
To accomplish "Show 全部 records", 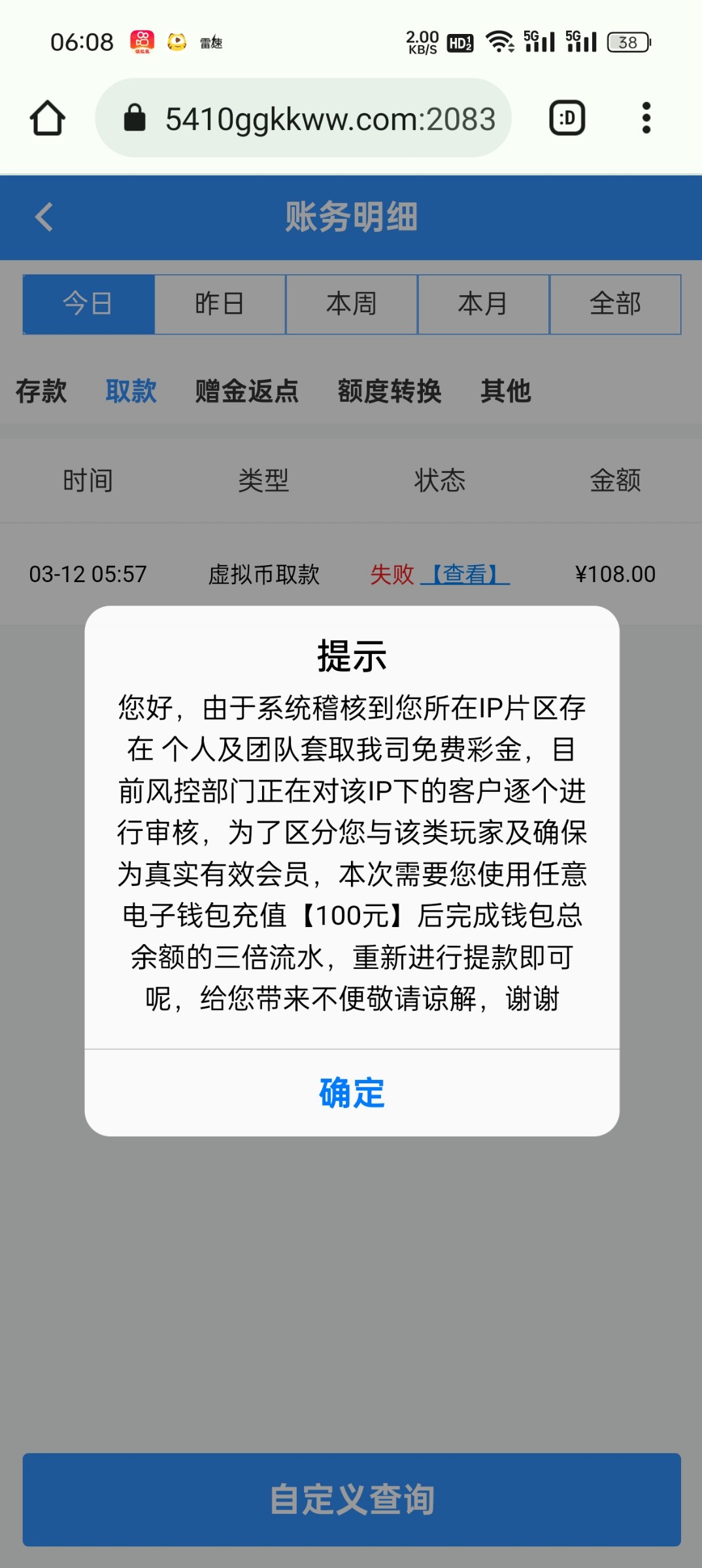I will (x=615, y=304).
